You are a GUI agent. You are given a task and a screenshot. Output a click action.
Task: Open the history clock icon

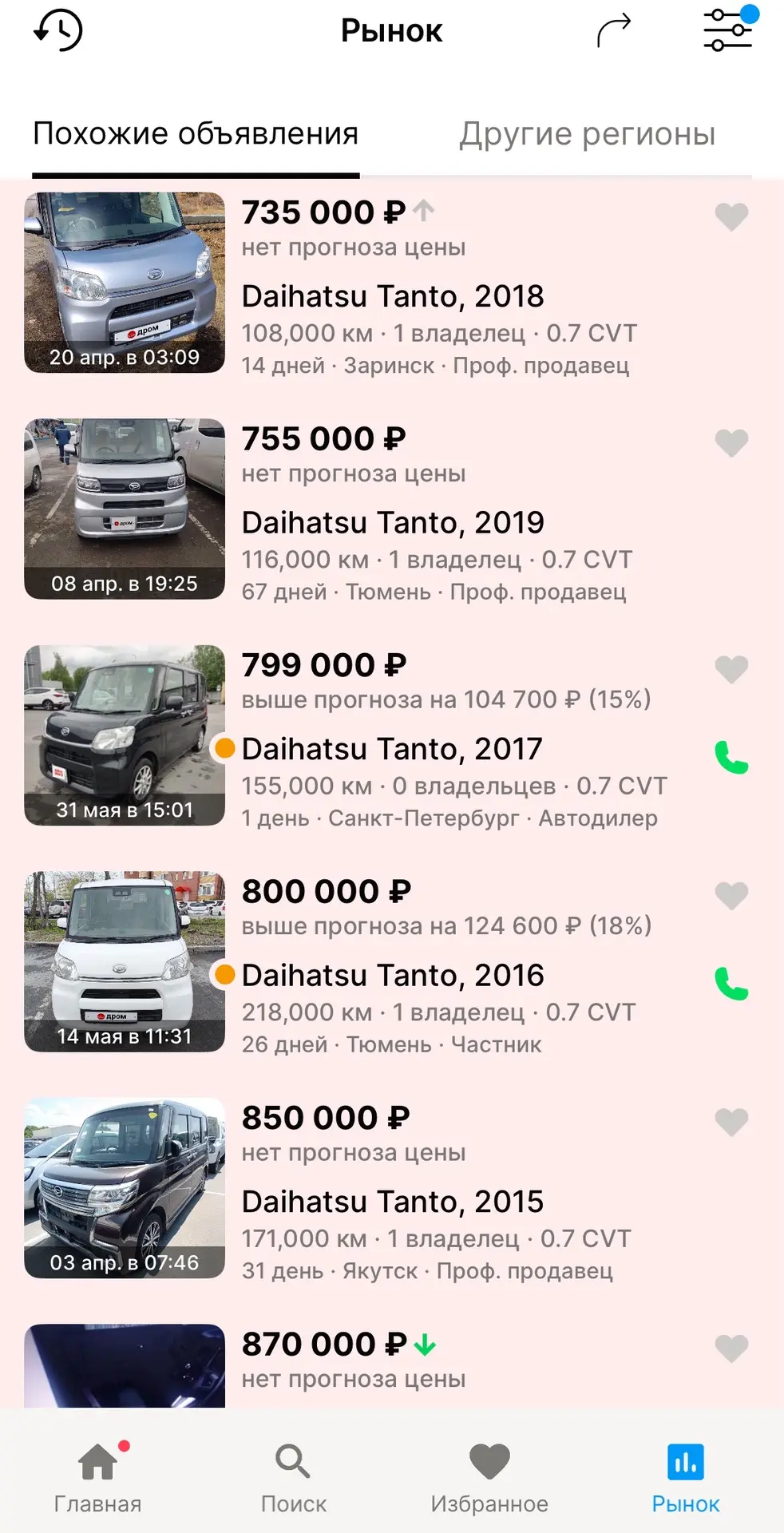coord(58,30)
